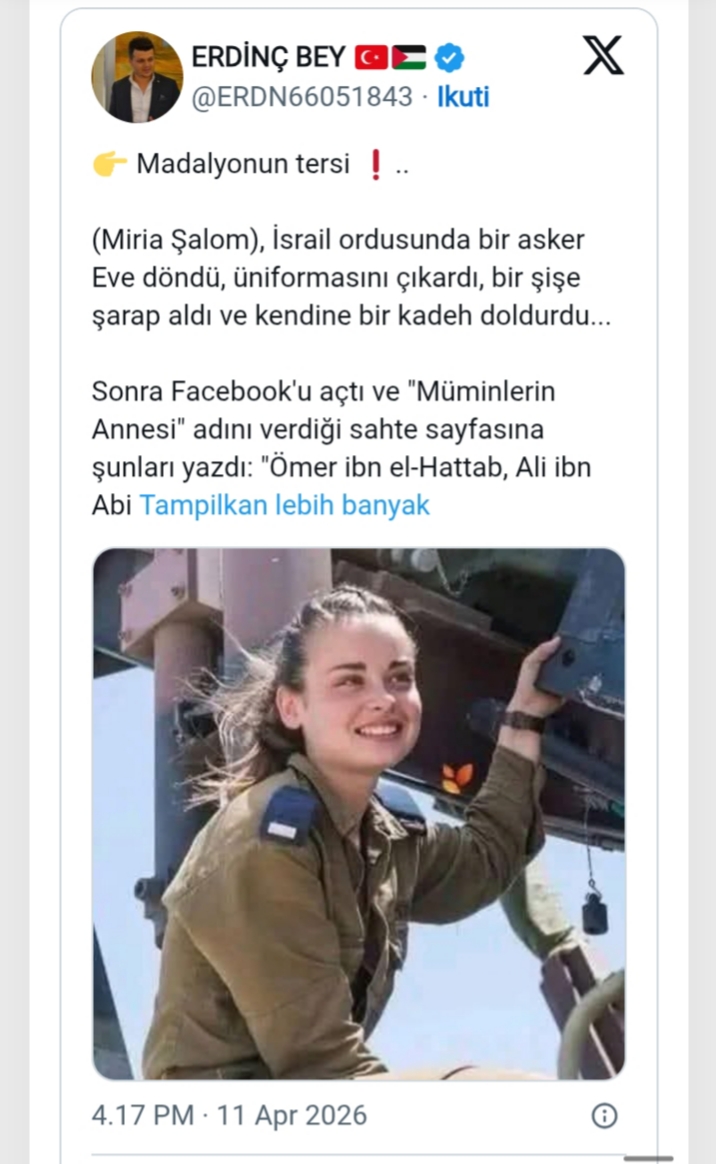
Task: Follow the account via the Ikuti link
Action: click(460, 97)
